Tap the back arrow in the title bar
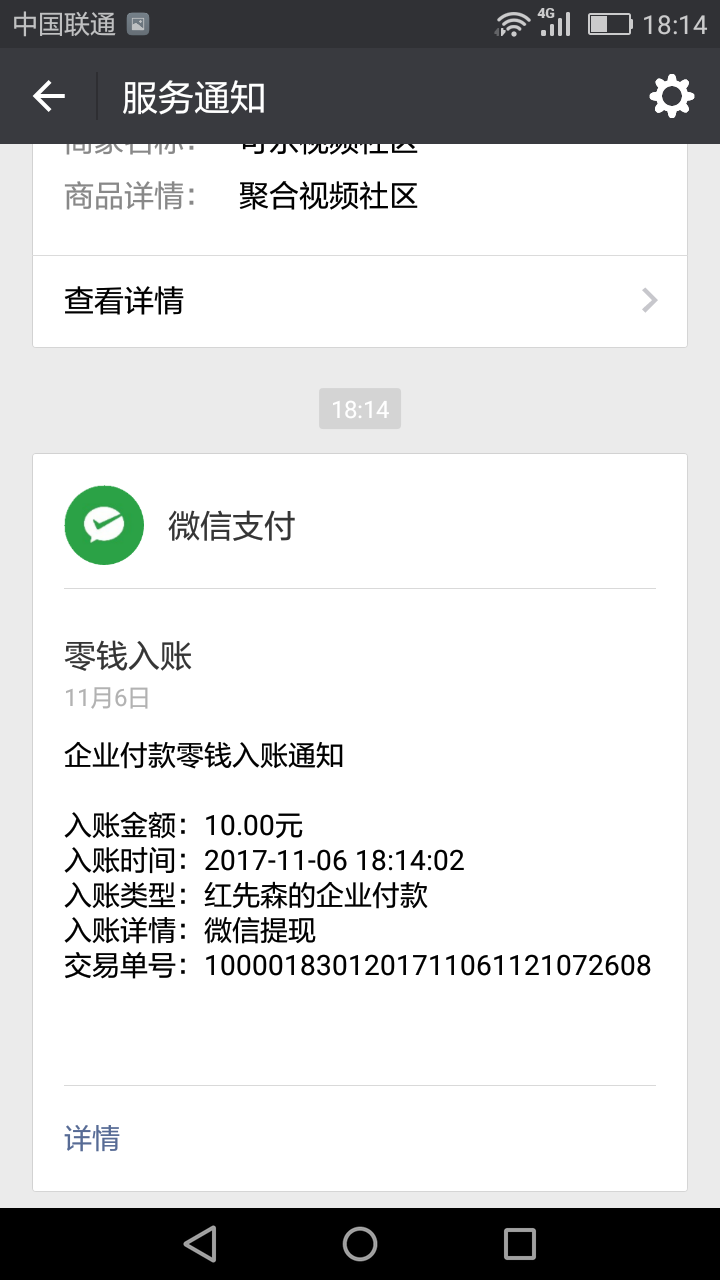Viewport: 720px width, 1280px height. point(46,96)
